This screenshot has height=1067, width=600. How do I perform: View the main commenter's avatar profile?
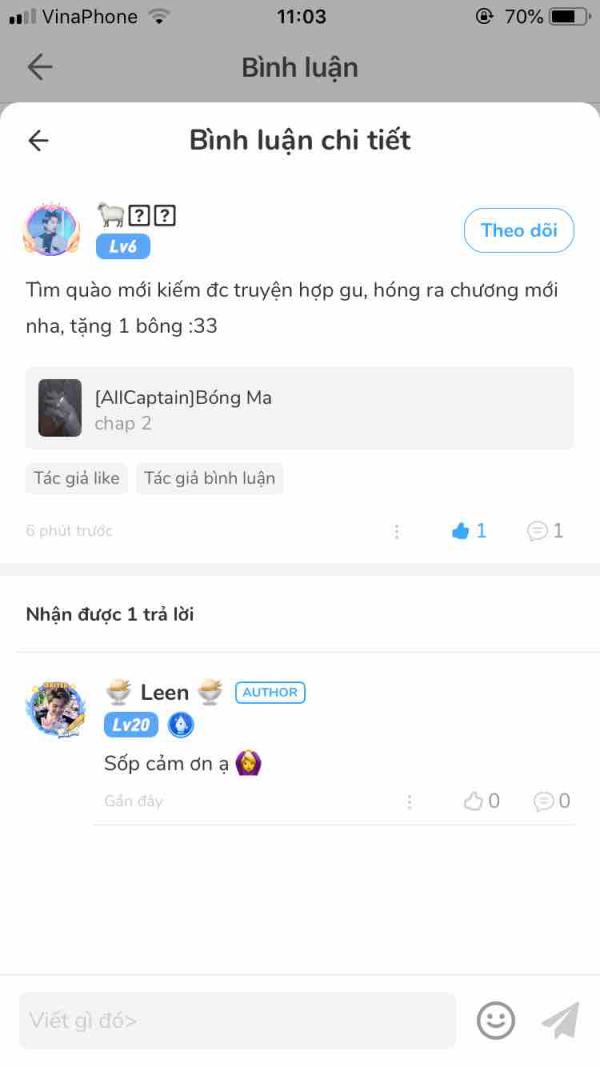(x=51, y=229)
